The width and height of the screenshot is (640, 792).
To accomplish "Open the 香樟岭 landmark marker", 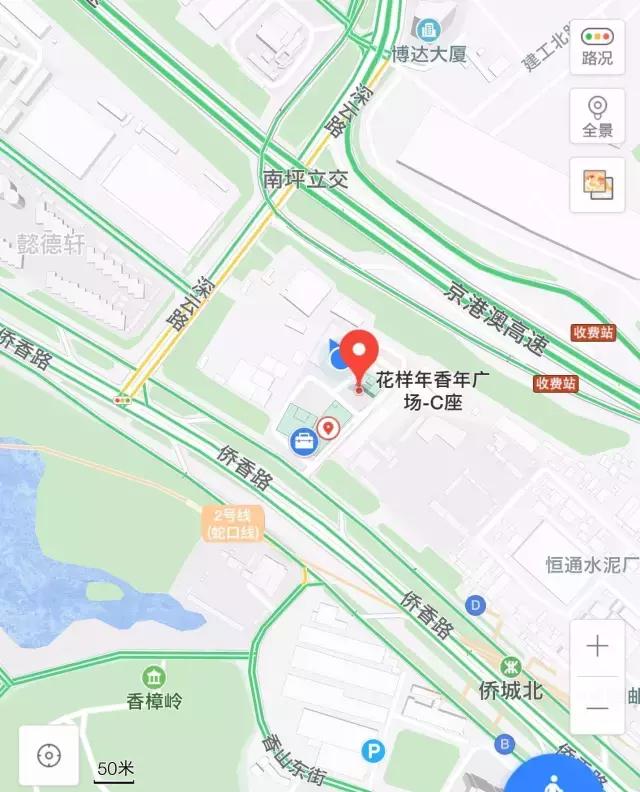I will tap(154, 678).
